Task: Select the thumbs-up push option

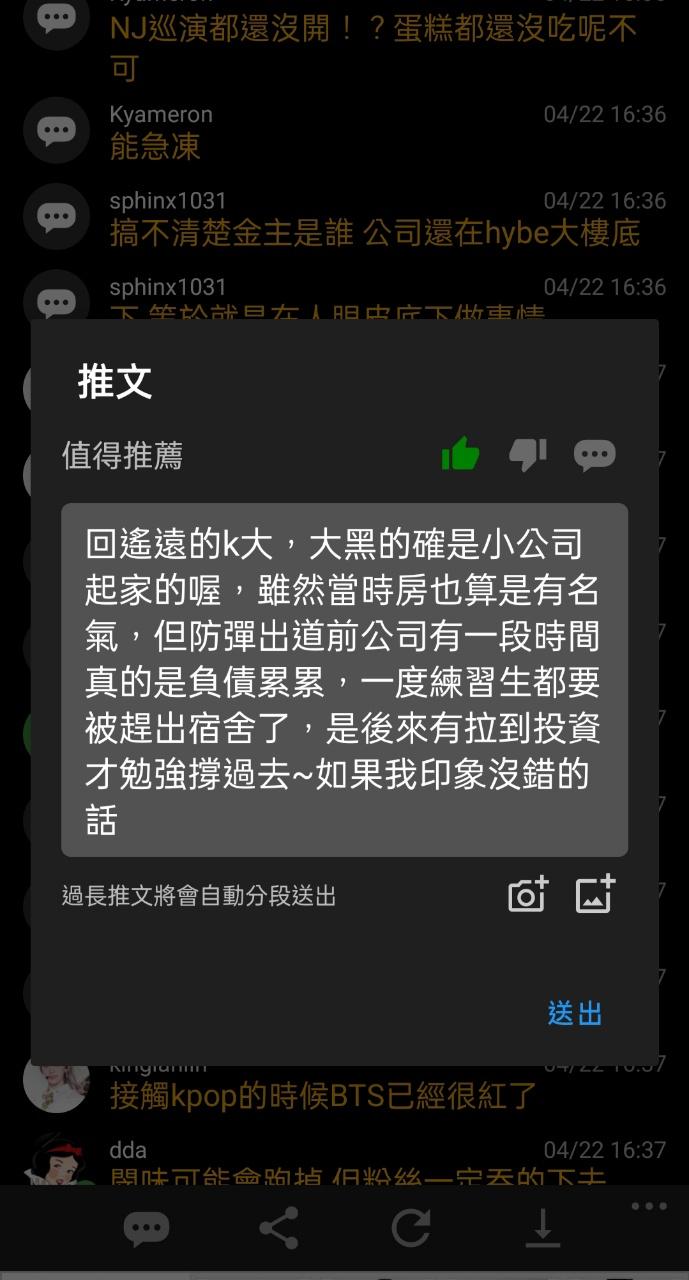Action: point(461,455)
